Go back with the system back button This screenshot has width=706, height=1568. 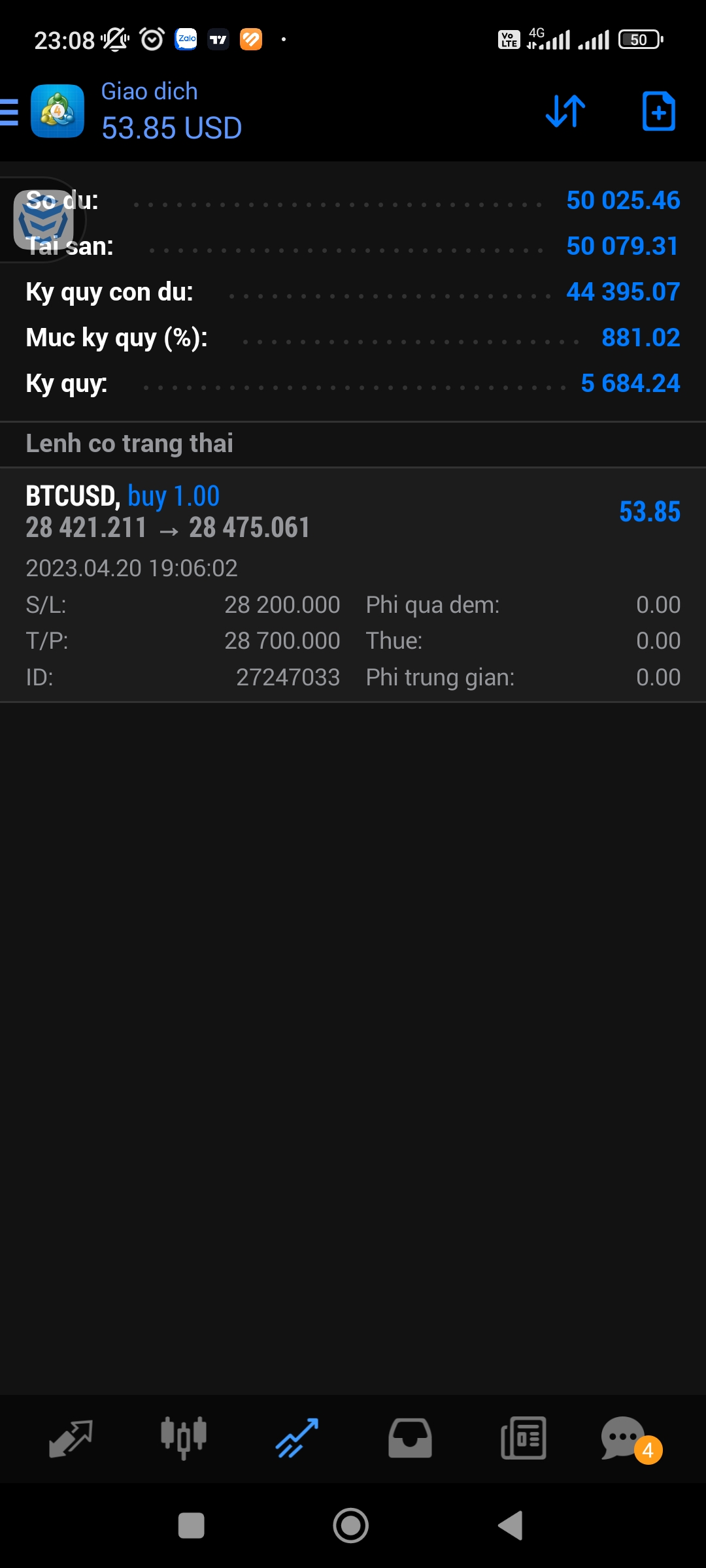511,1526
